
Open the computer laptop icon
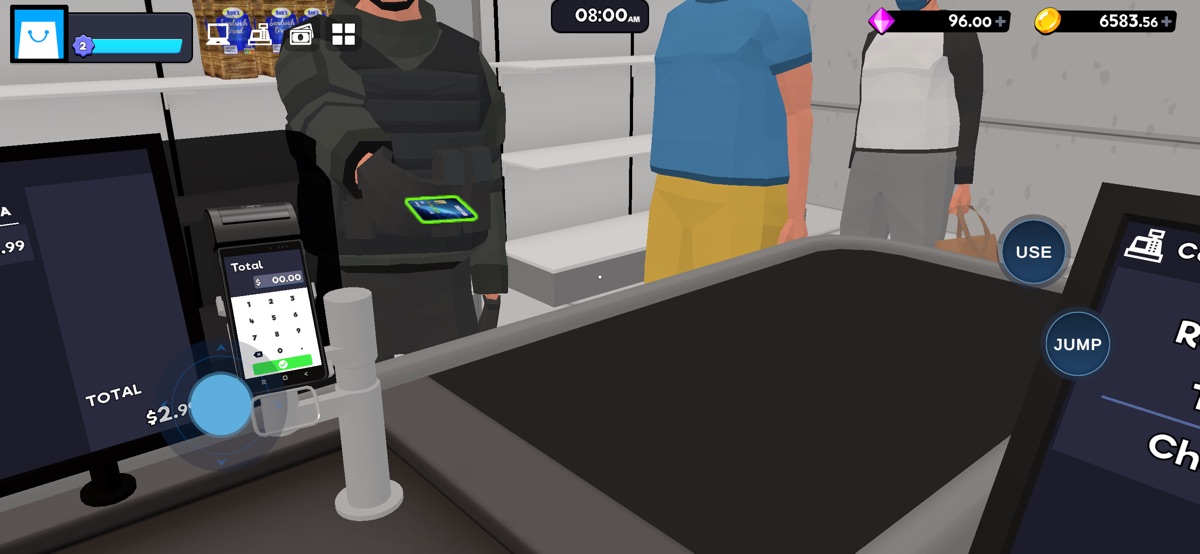coord(218,35)
